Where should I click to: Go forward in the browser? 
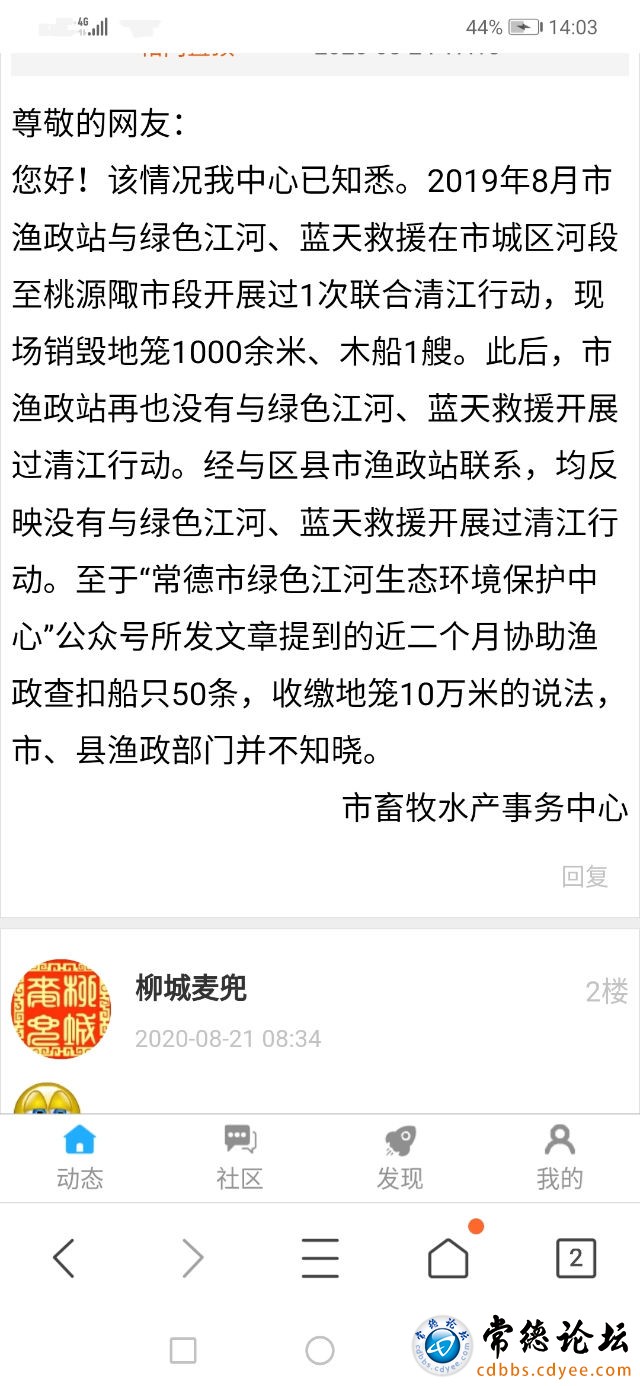[x=192, y=1258]
